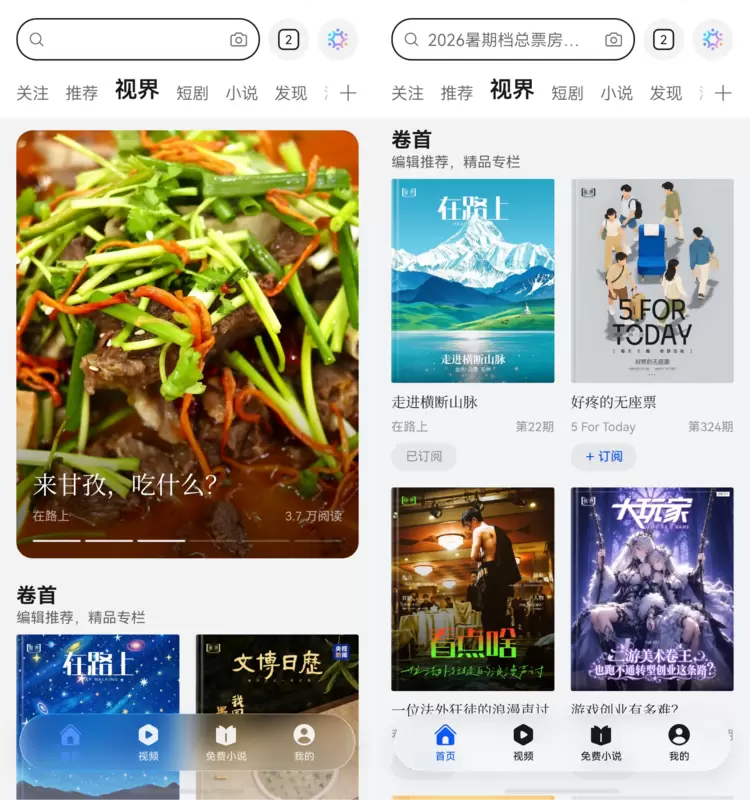Subscribe to 5 For Today with 订阅
This screenshot has height=800, width=750.
point(604,456)
